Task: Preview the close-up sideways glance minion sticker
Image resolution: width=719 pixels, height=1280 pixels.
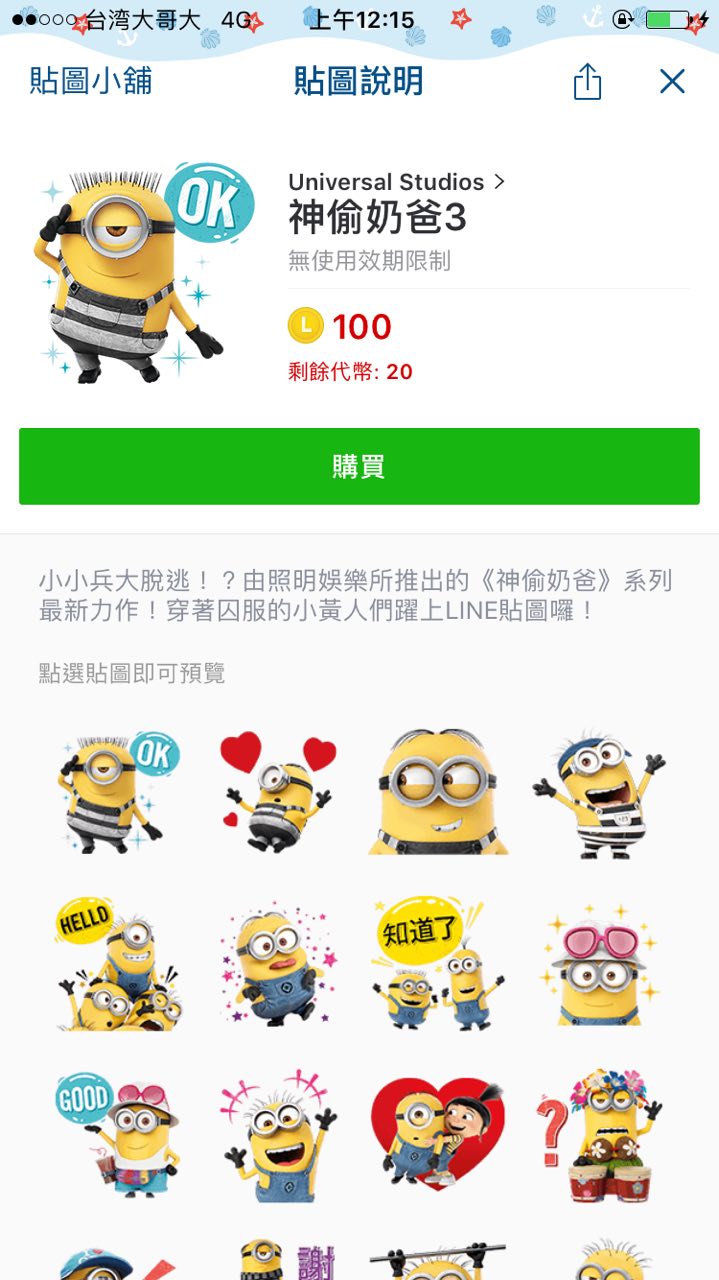Action: click(x=438, y=792)
